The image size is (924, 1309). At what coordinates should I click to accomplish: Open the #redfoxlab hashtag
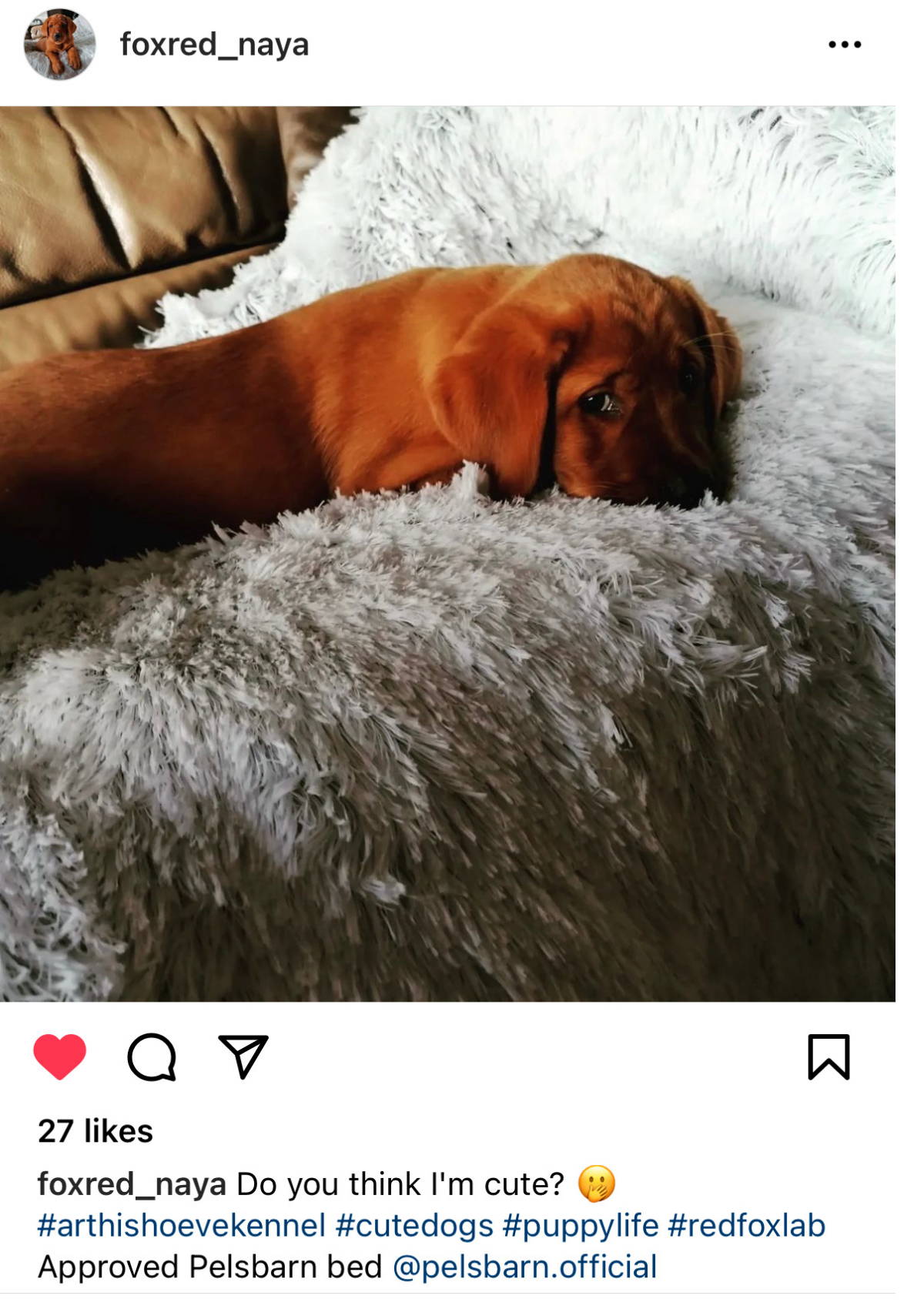pyautogui.click(x=746, y=1226)
